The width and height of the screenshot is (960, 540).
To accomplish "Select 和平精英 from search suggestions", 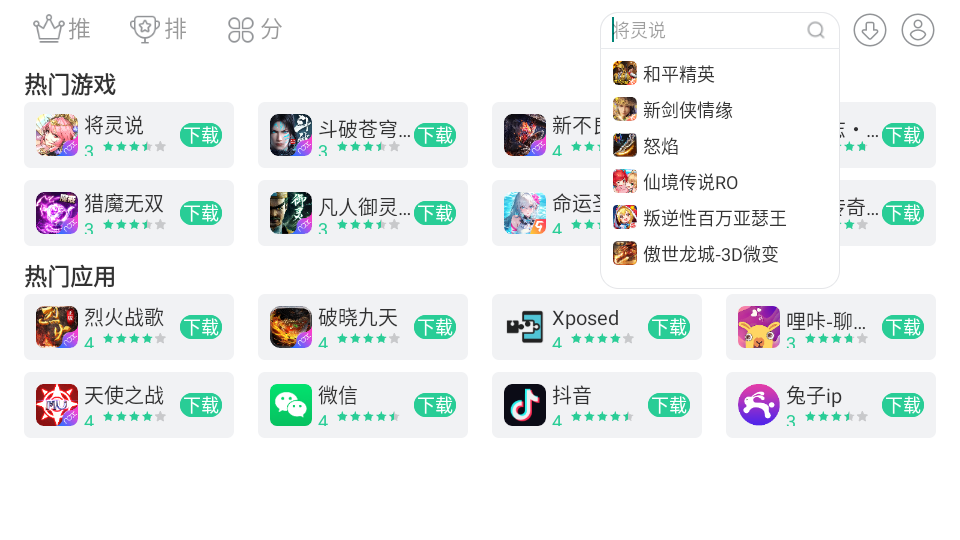I will [679, 74].
